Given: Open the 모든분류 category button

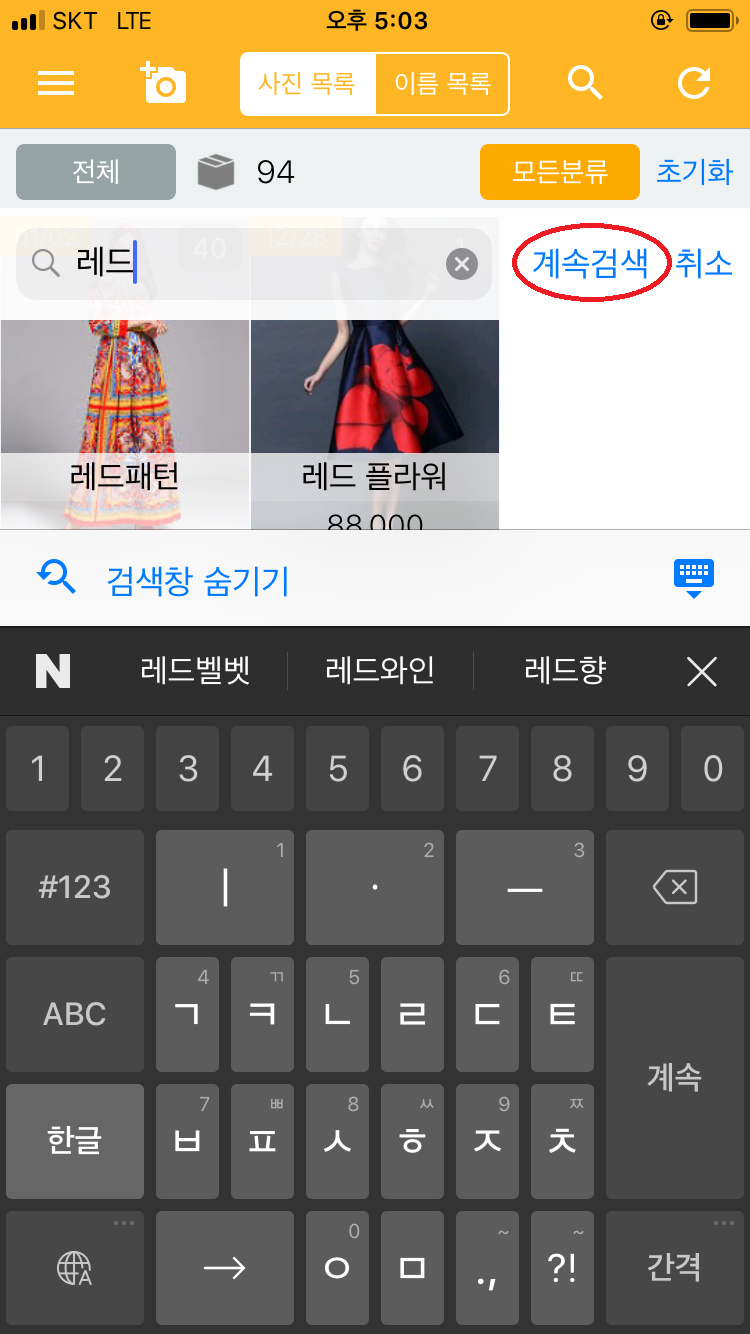Looking at the screenshot, I should tap(559, 172).
